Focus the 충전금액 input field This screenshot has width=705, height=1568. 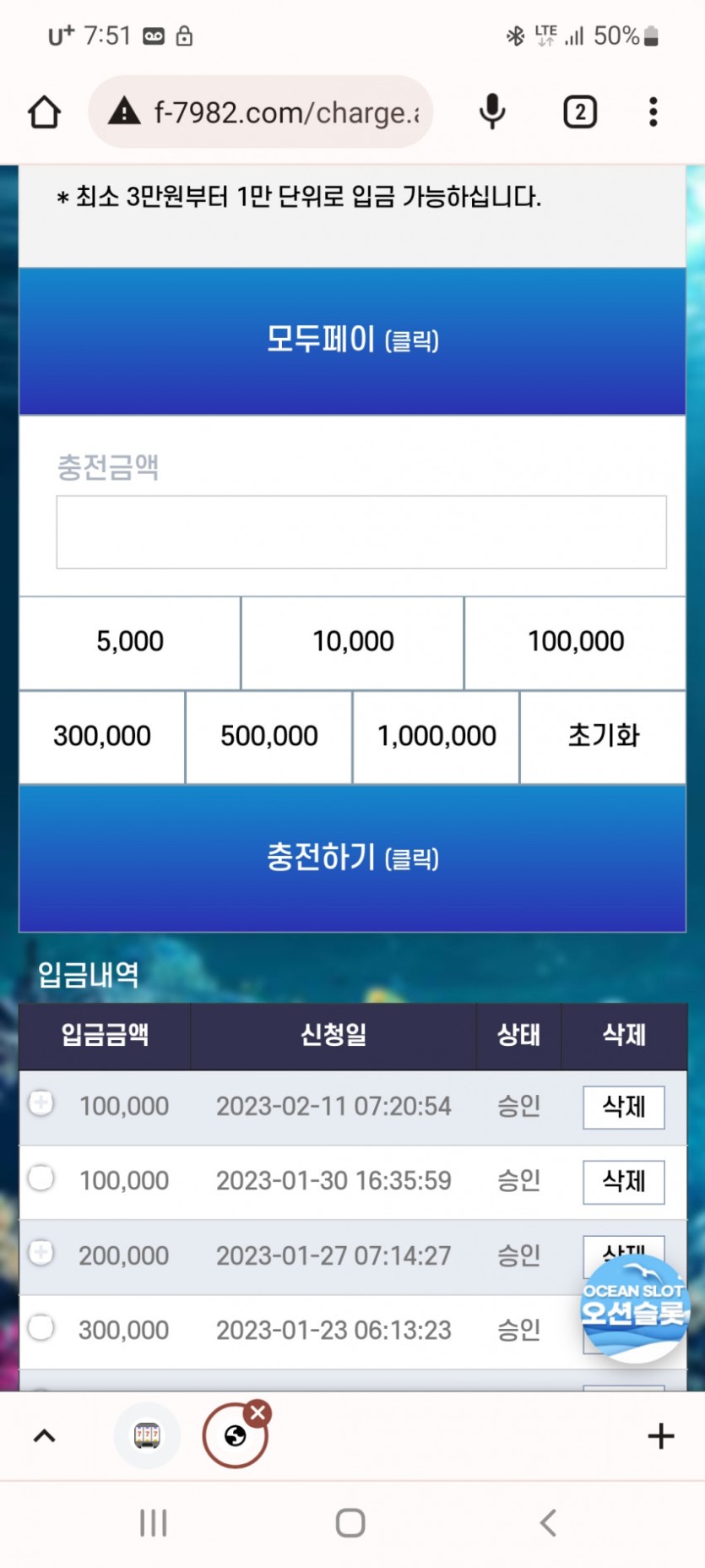click(361, 532)
